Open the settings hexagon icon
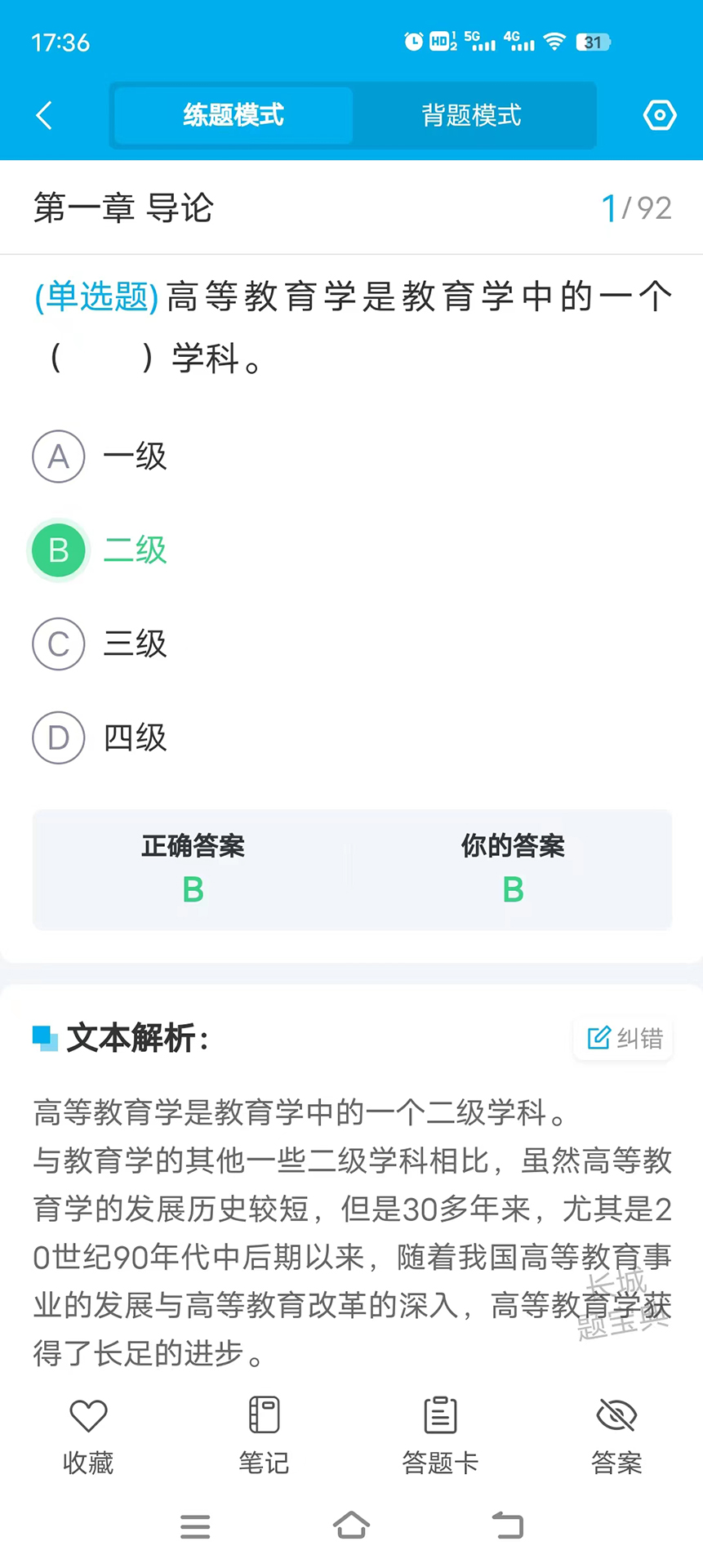 tap(659, 116)
